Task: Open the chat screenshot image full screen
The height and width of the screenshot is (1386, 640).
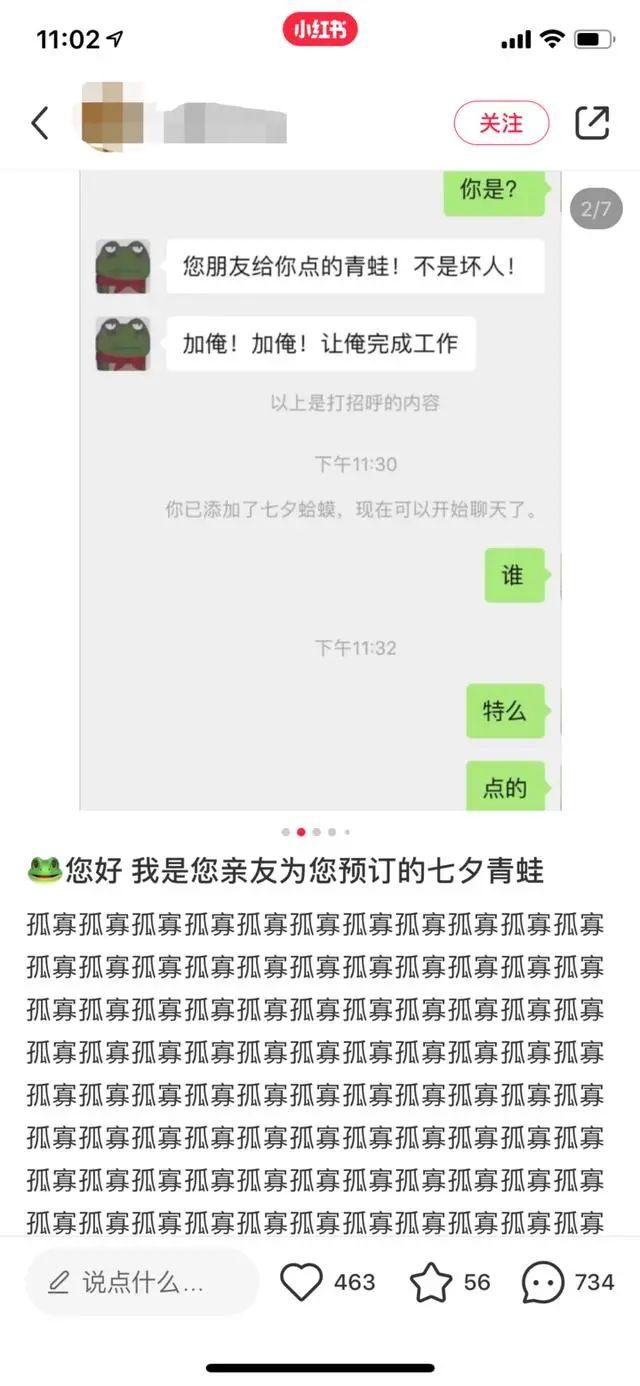Action: click(320, 490)
